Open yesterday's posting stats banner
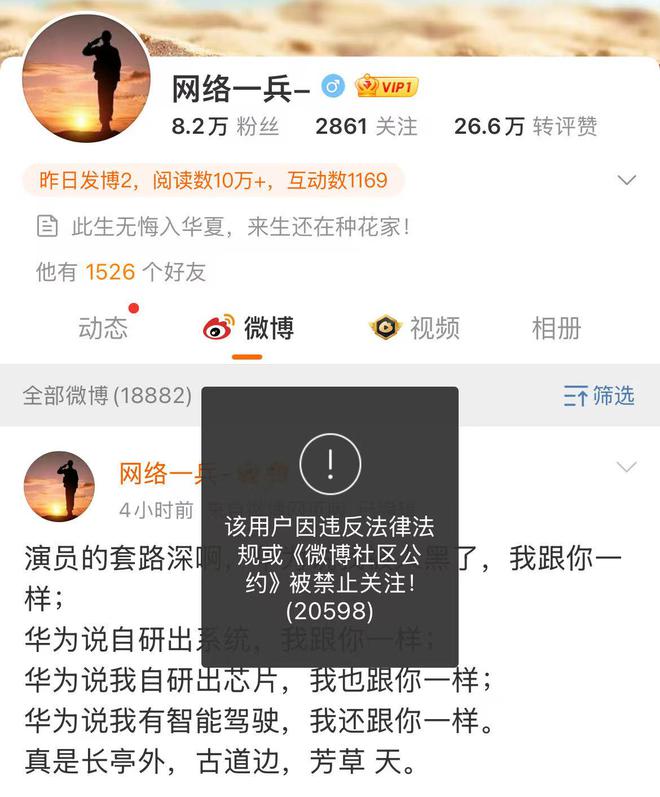This screenshot has width=660, height=797. 213,181
